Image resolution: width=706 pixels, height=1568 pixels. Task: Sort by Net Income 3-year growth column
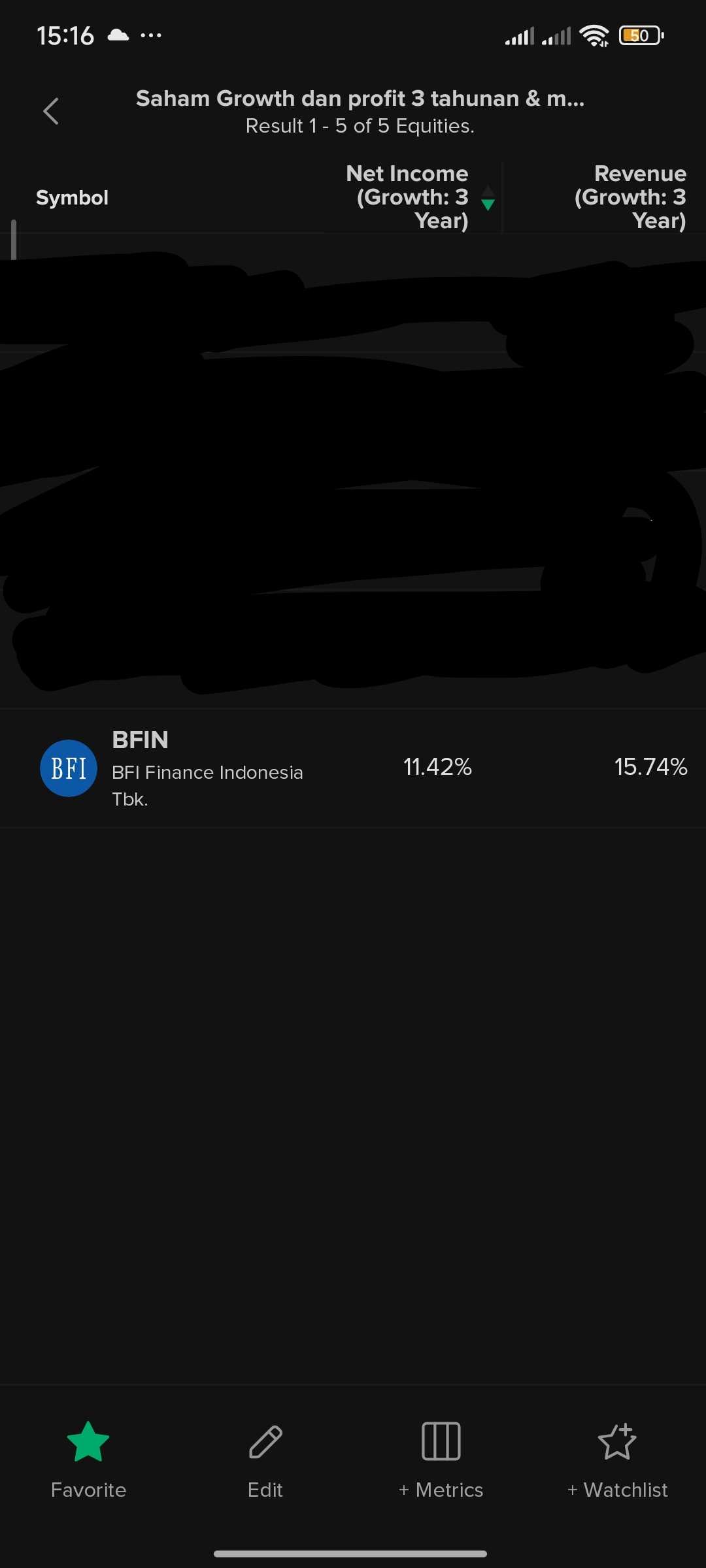412,197
